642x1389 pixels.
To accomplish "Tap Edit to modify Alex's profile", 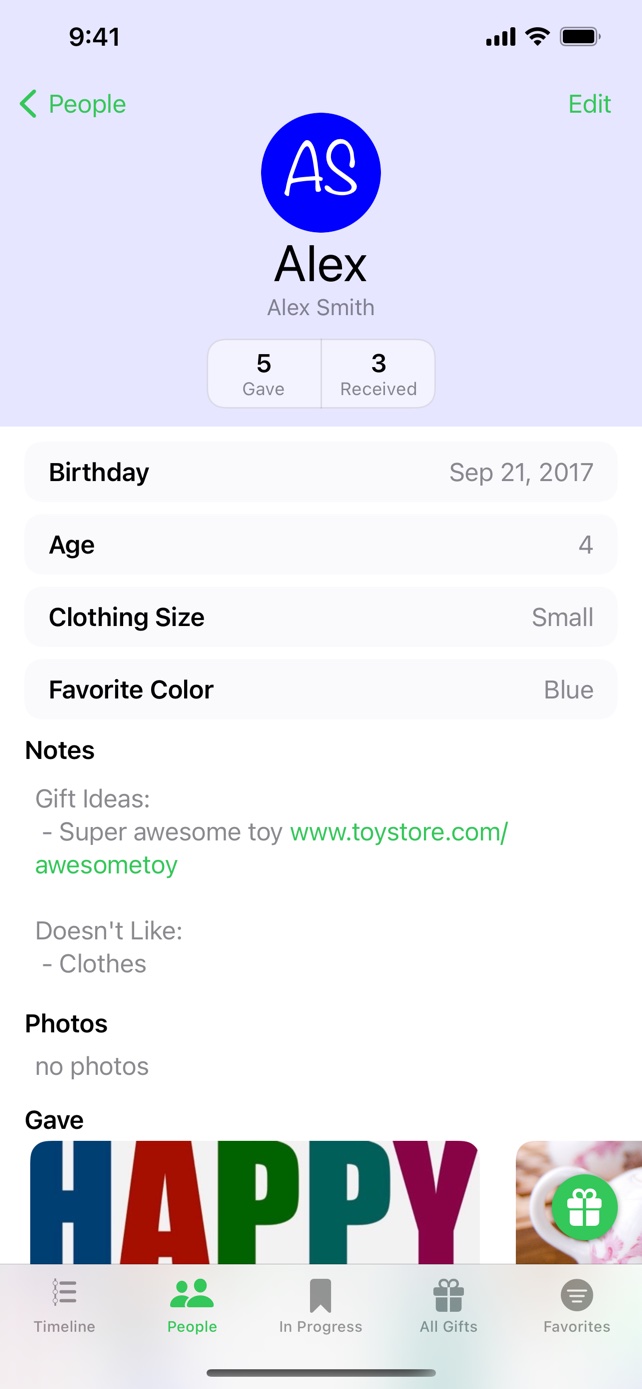I will tap(589, 104).
